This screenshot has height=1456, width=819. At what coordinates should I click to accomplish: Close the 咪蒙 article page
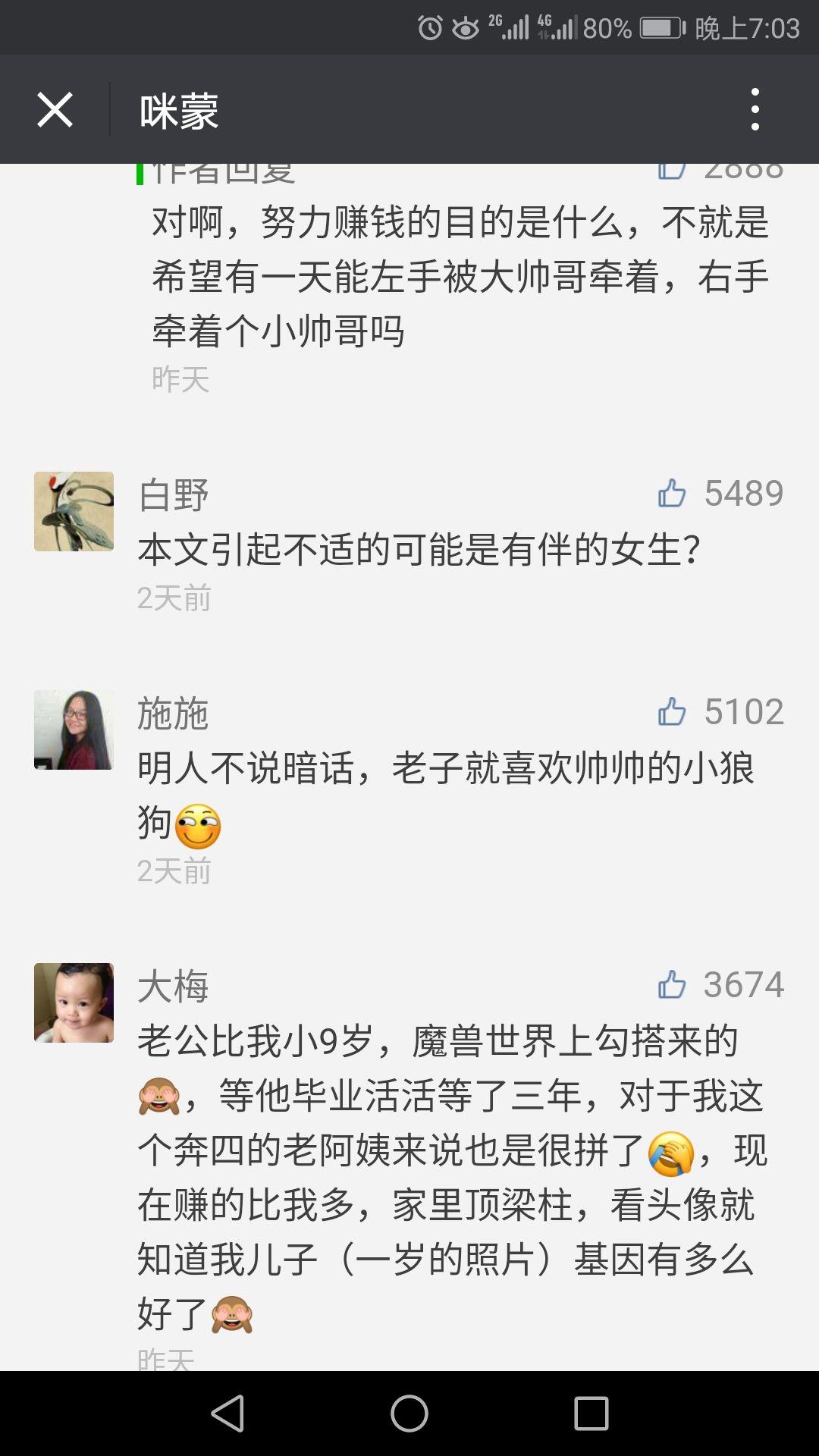pos(55,110)
